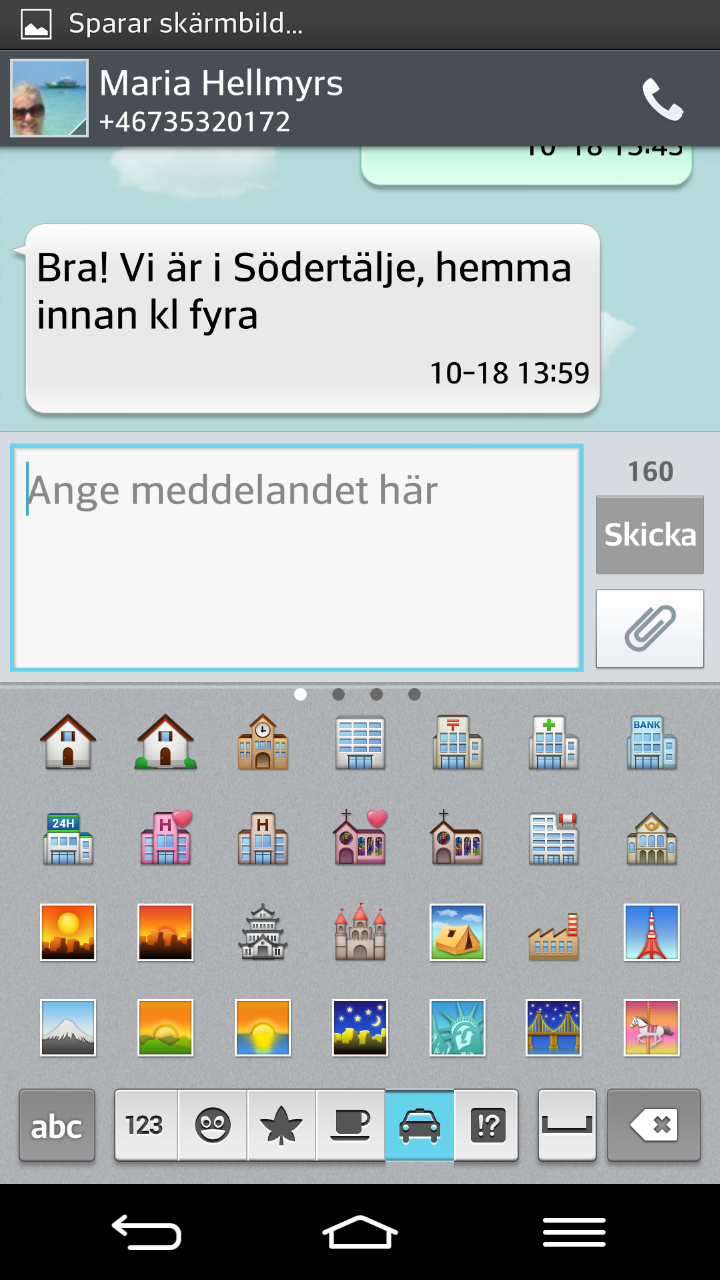Focus the 'Ange meddelandet här' message field
Viewport: 720px width, 1280px height.
296,558
